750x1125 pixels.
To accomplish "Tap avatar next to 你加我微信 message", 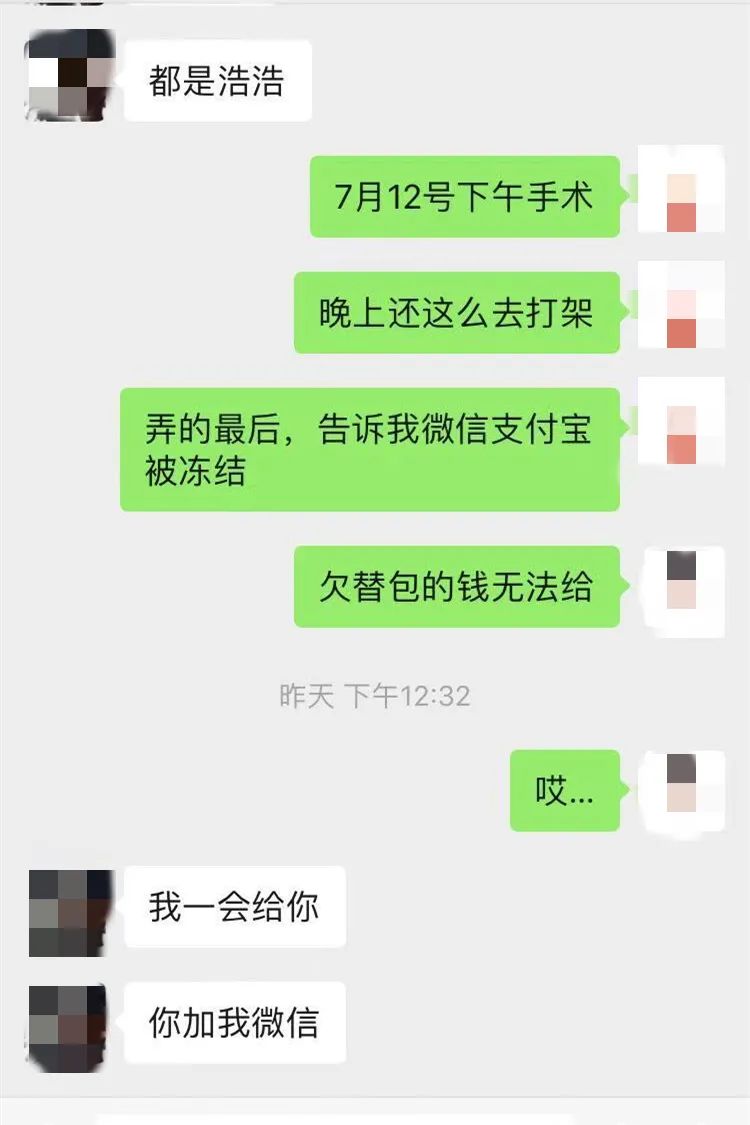I will point(69,1027).
